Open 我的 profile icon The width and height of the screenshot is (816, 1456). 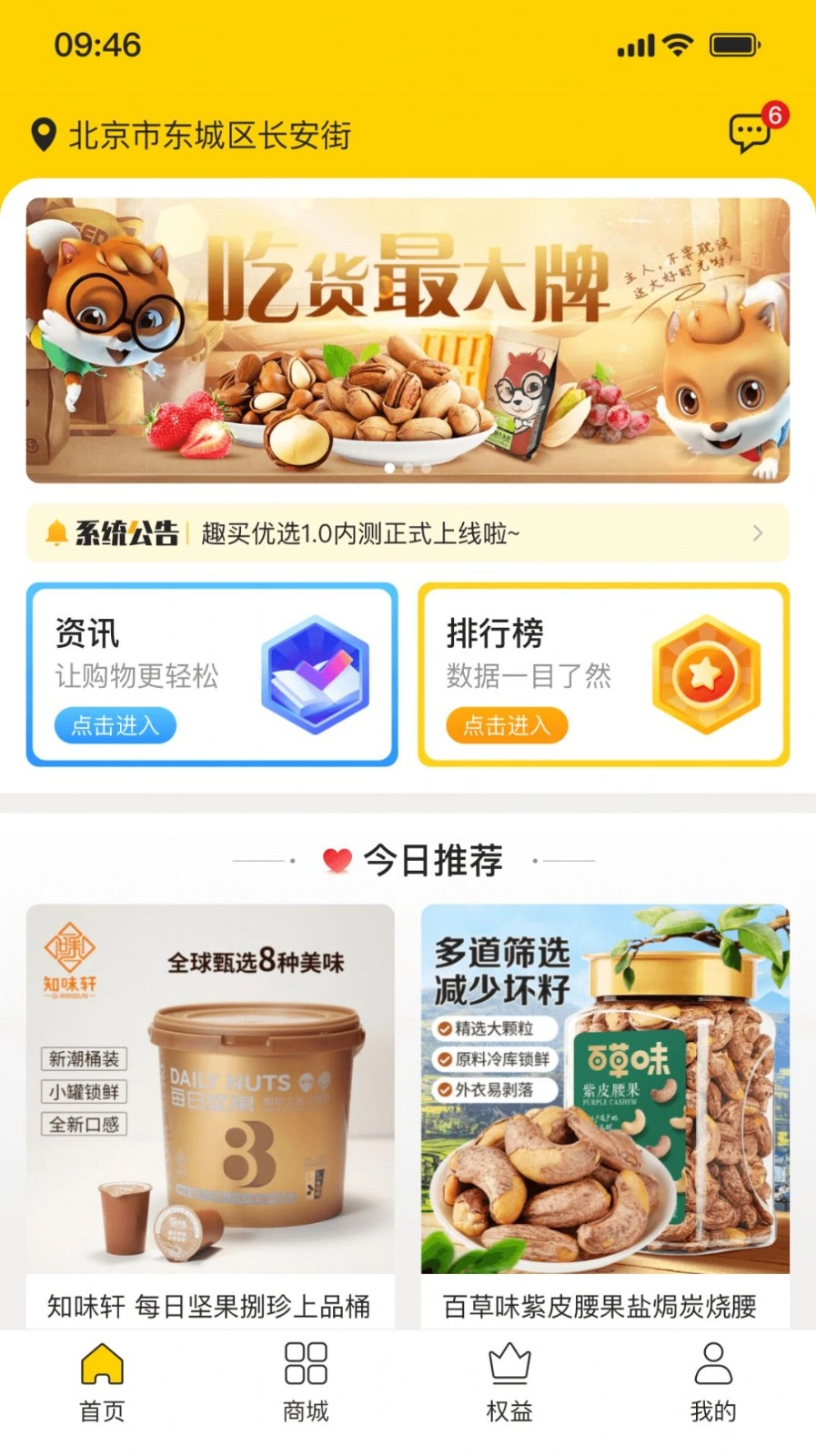[x=712, y=1362]
